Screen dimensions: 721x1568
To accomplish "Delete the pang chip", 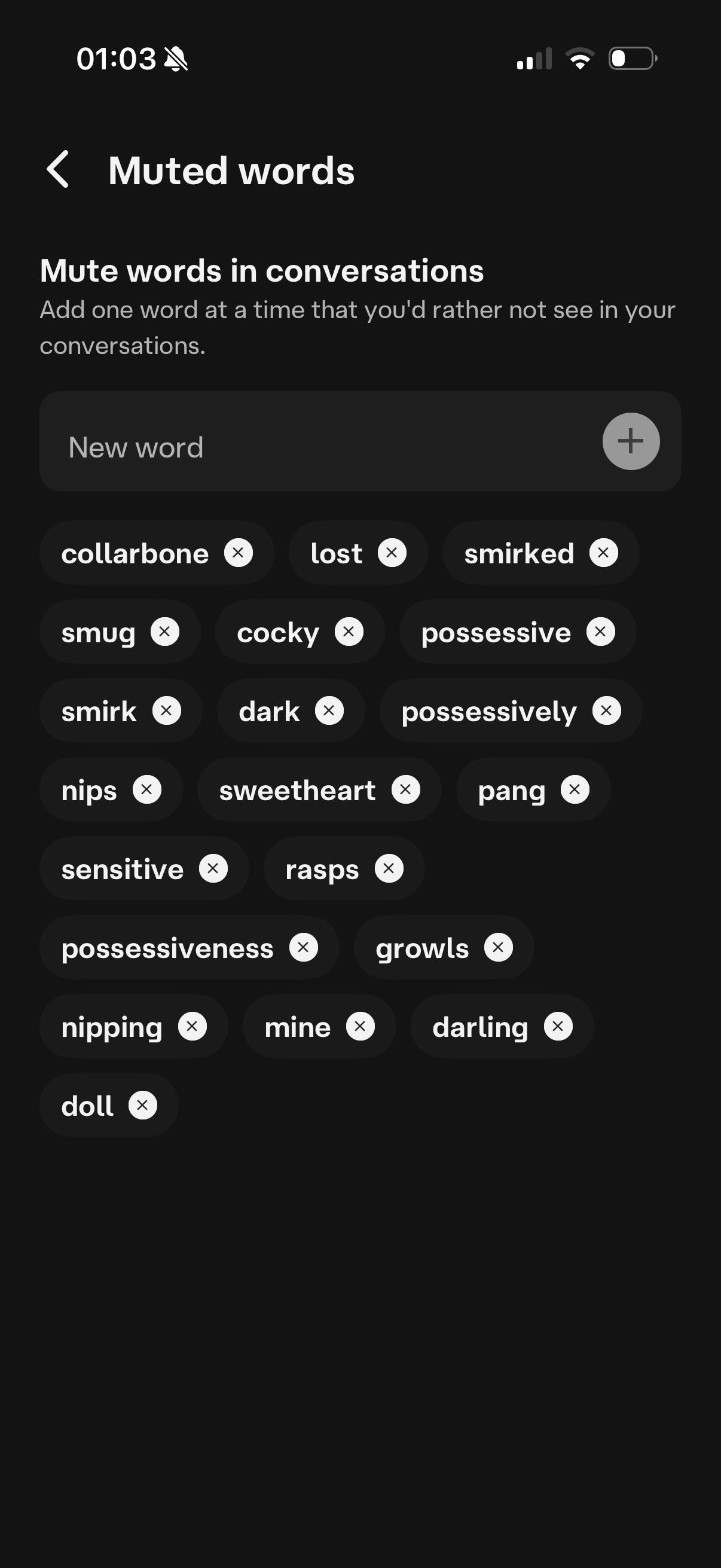I will 575,790.
